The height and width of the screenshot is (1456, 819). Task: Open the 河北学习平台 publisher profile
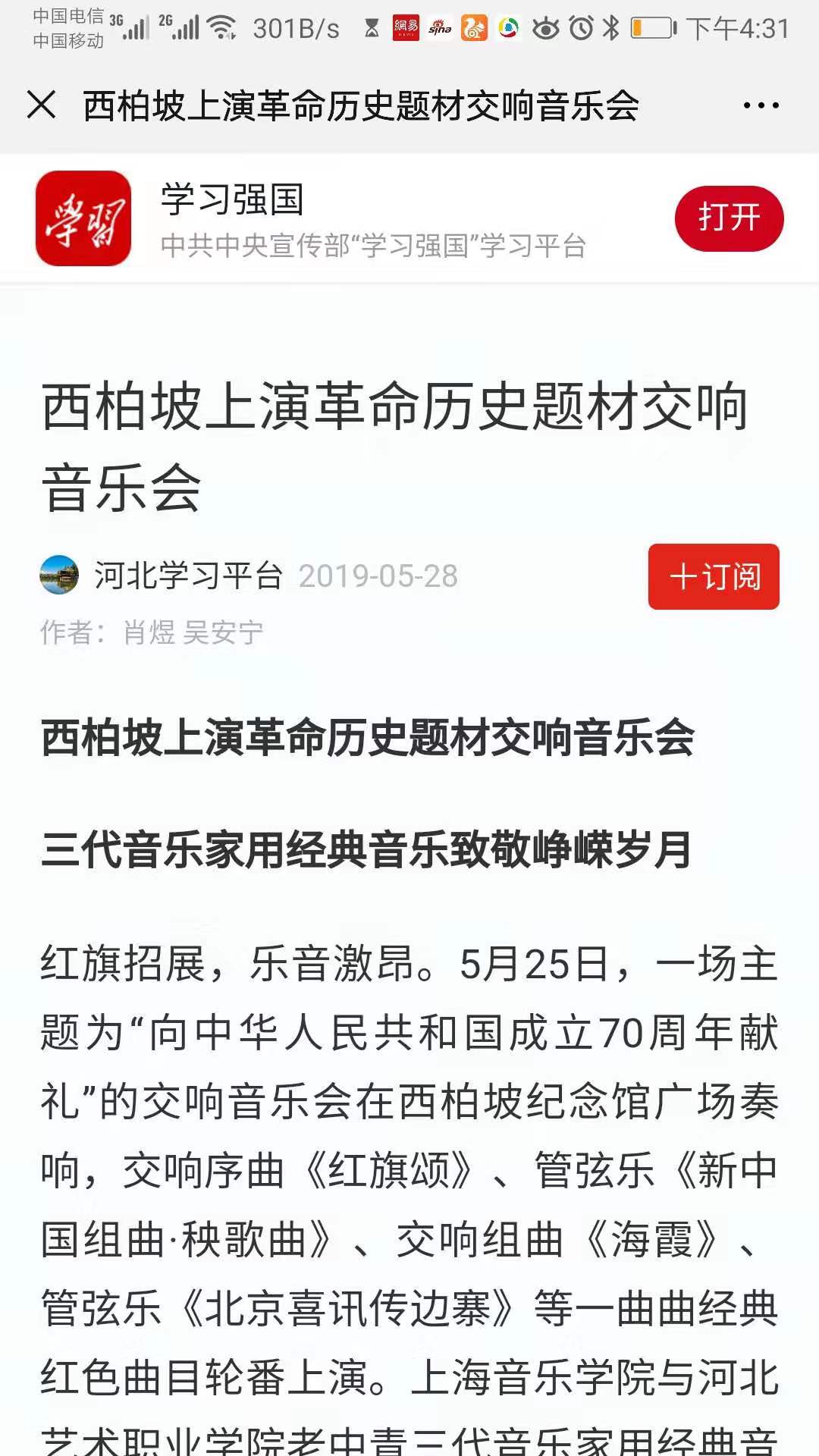pos(187,576)
